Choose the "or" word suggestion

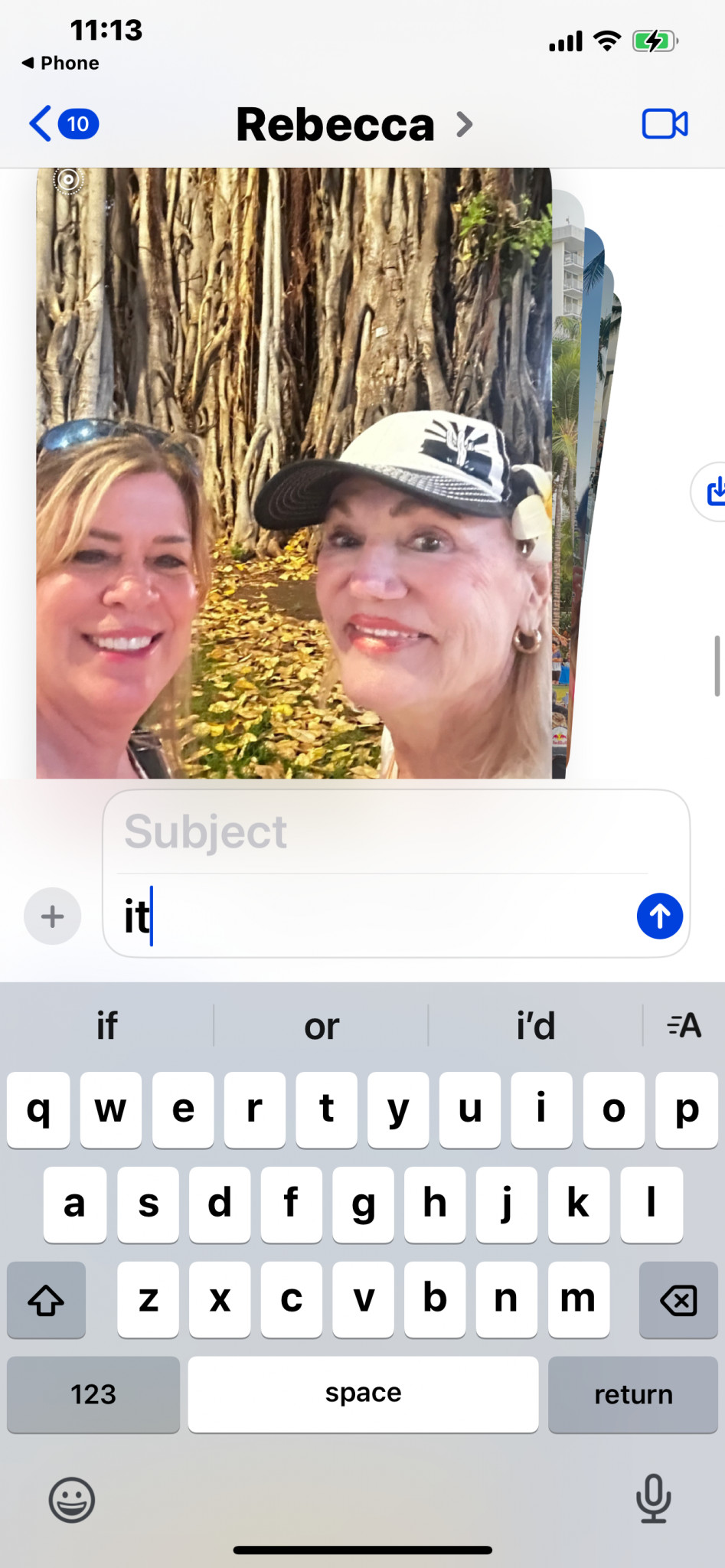click(x=322, y=1026)
